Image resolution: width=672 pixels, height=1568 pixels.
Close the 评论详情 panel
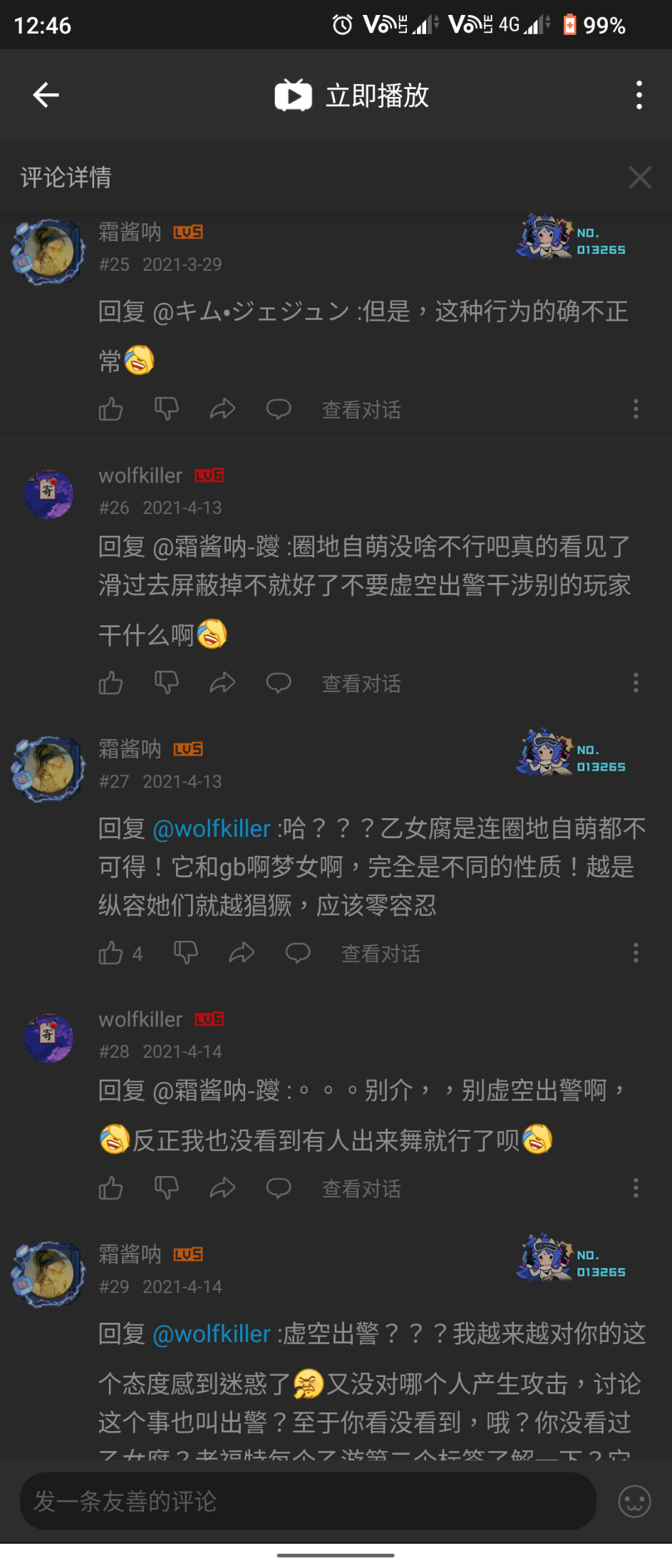click(639, 177)
